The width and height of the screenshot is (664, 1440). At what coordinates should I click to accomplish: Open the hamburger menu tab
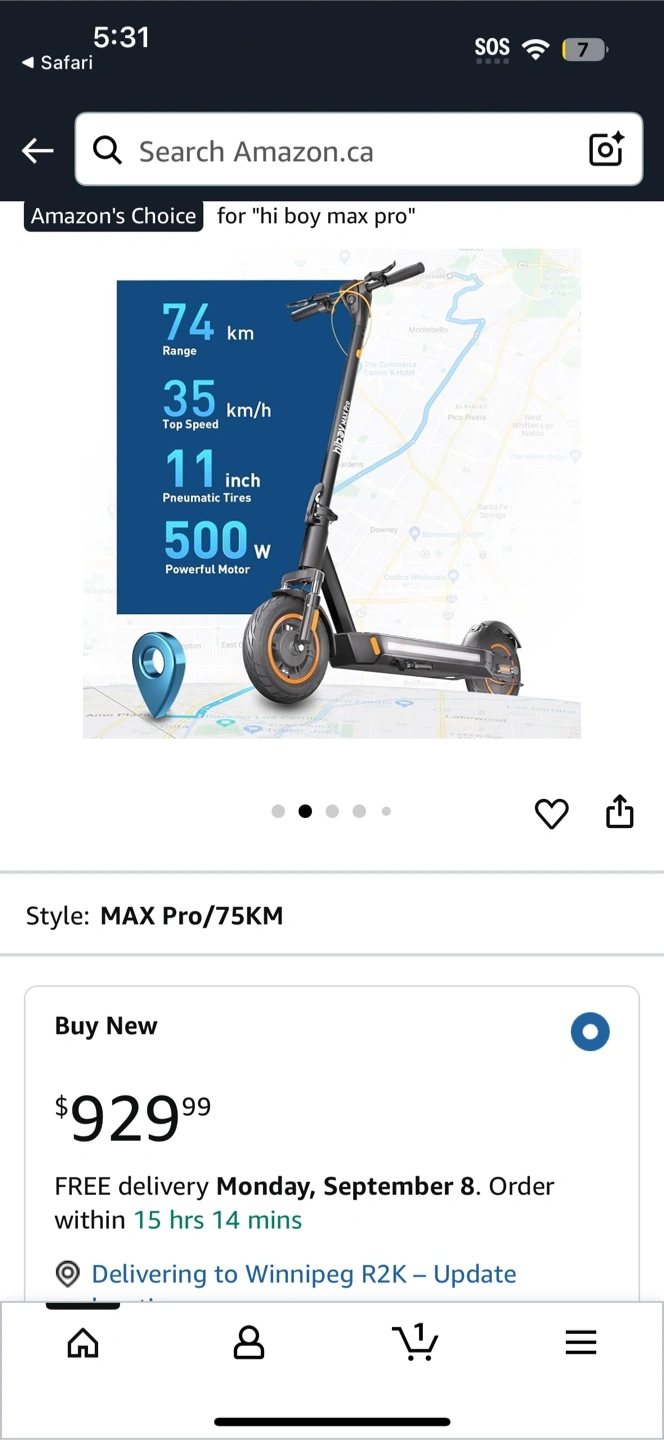click(581, 1343)
